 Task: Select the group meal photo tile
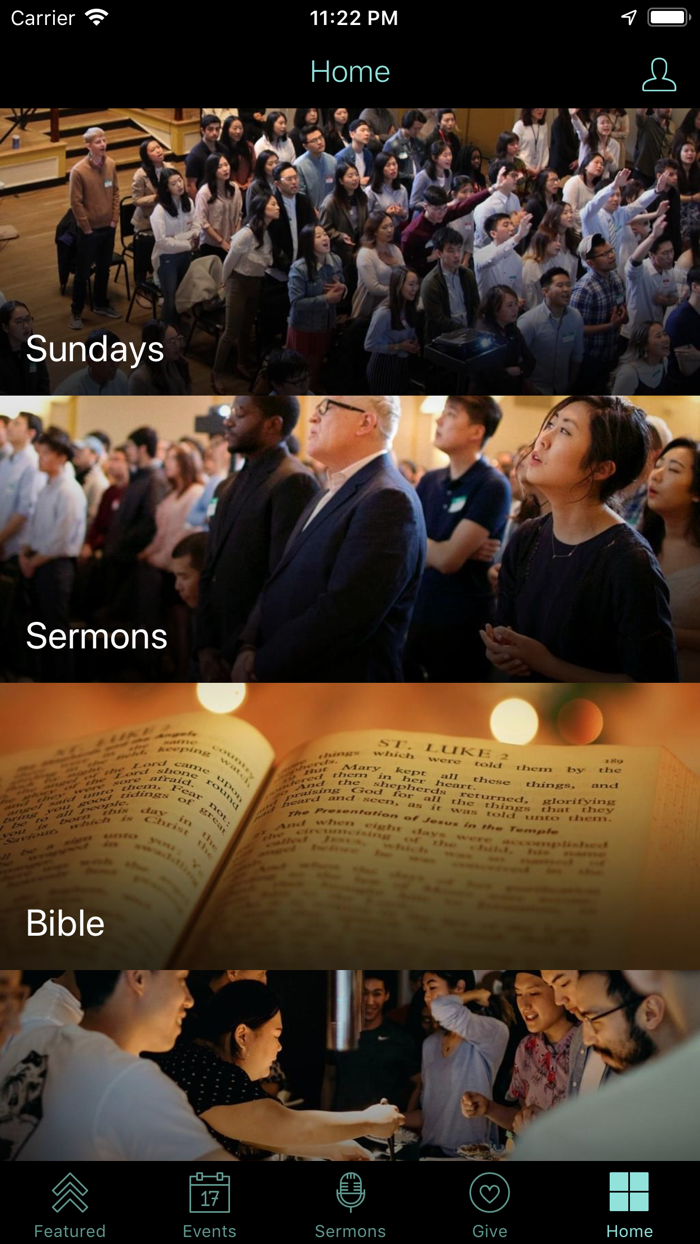[350, 1065]
